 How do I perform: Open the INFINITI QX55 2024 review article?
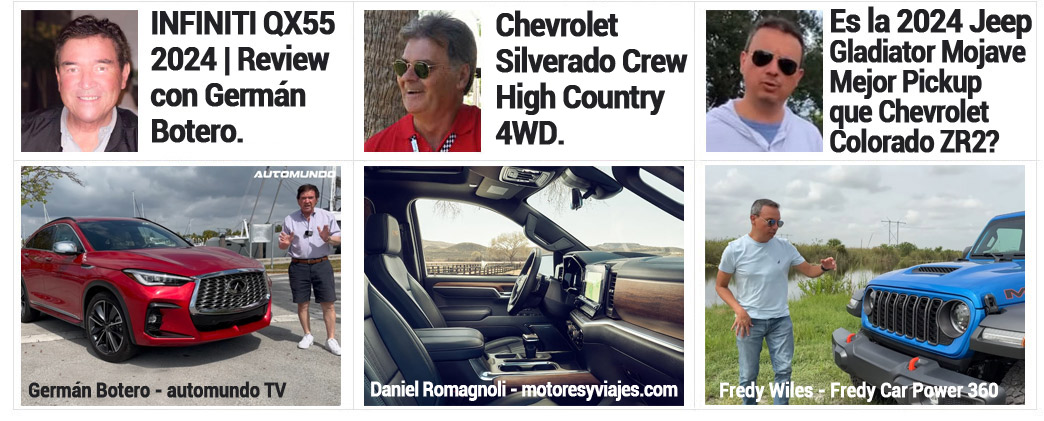[242, 78]
